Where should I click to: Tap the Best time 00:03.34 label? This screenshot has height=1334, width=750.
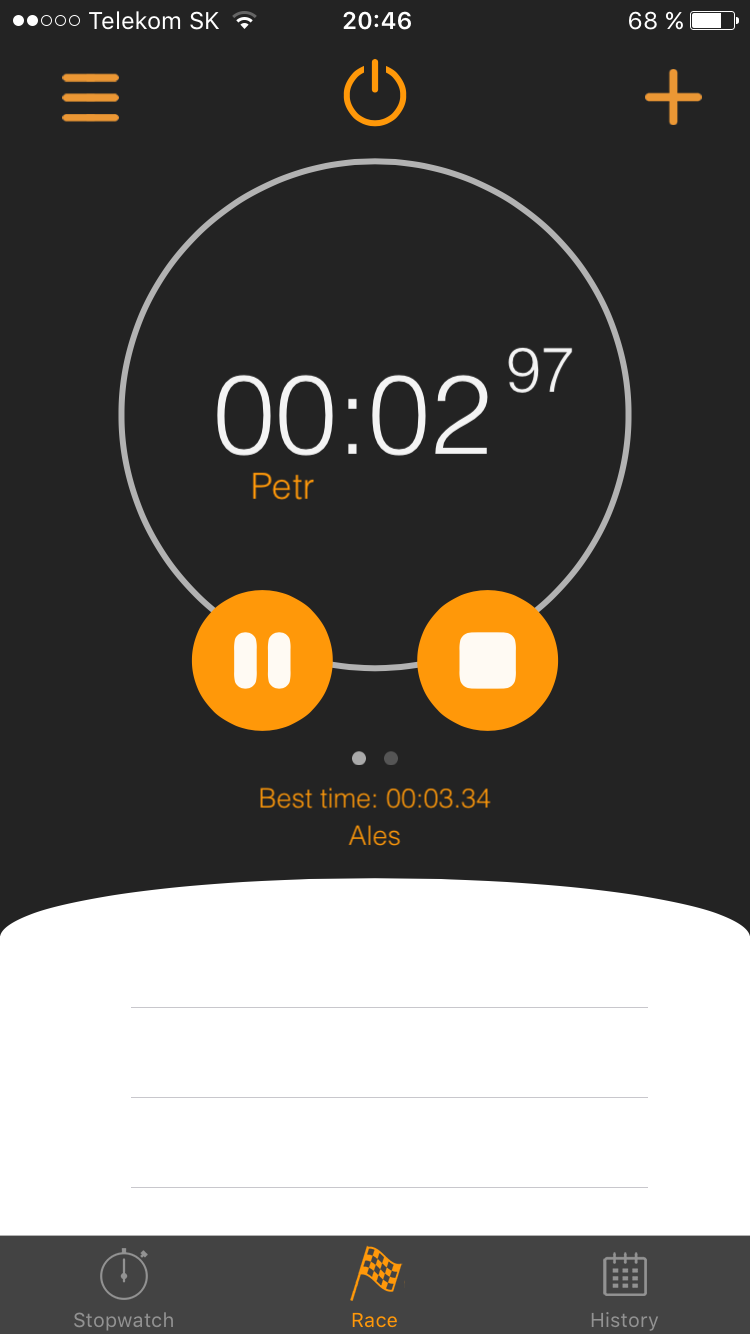374,798
